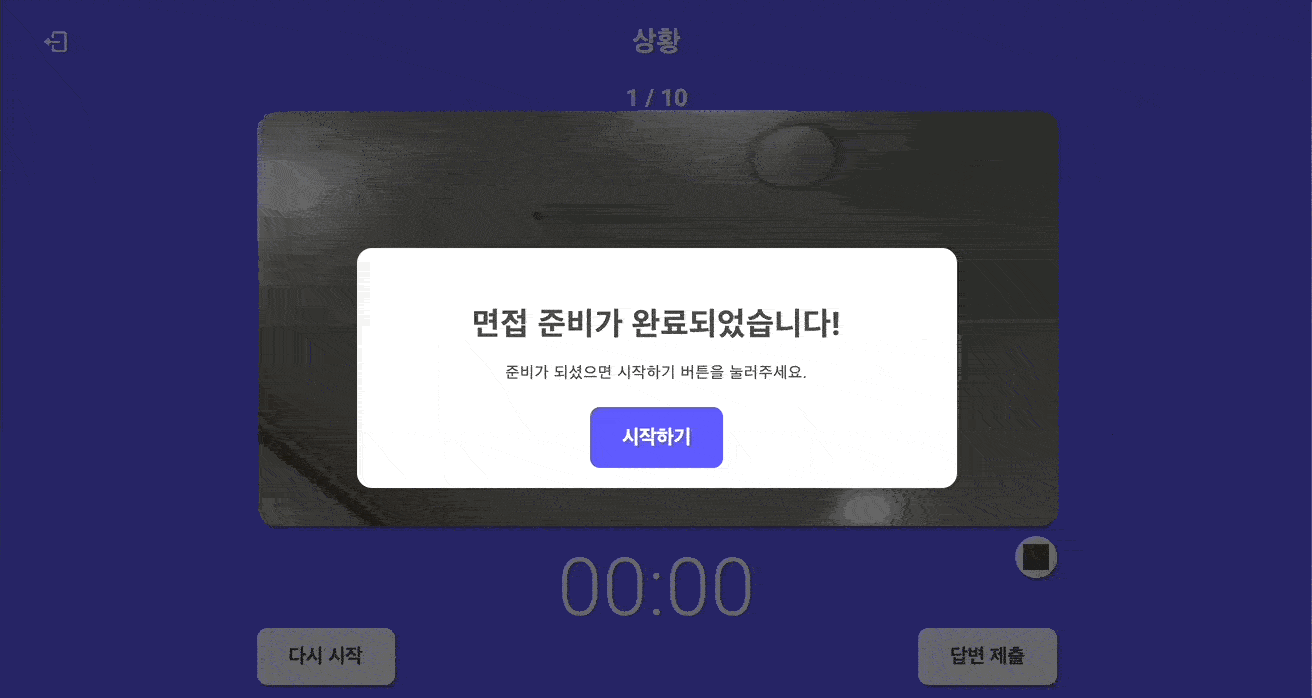Viewport: 1312px width, 698px height.
Task: Tap the 시작하기 button
Action: click(x=656, y=437)
